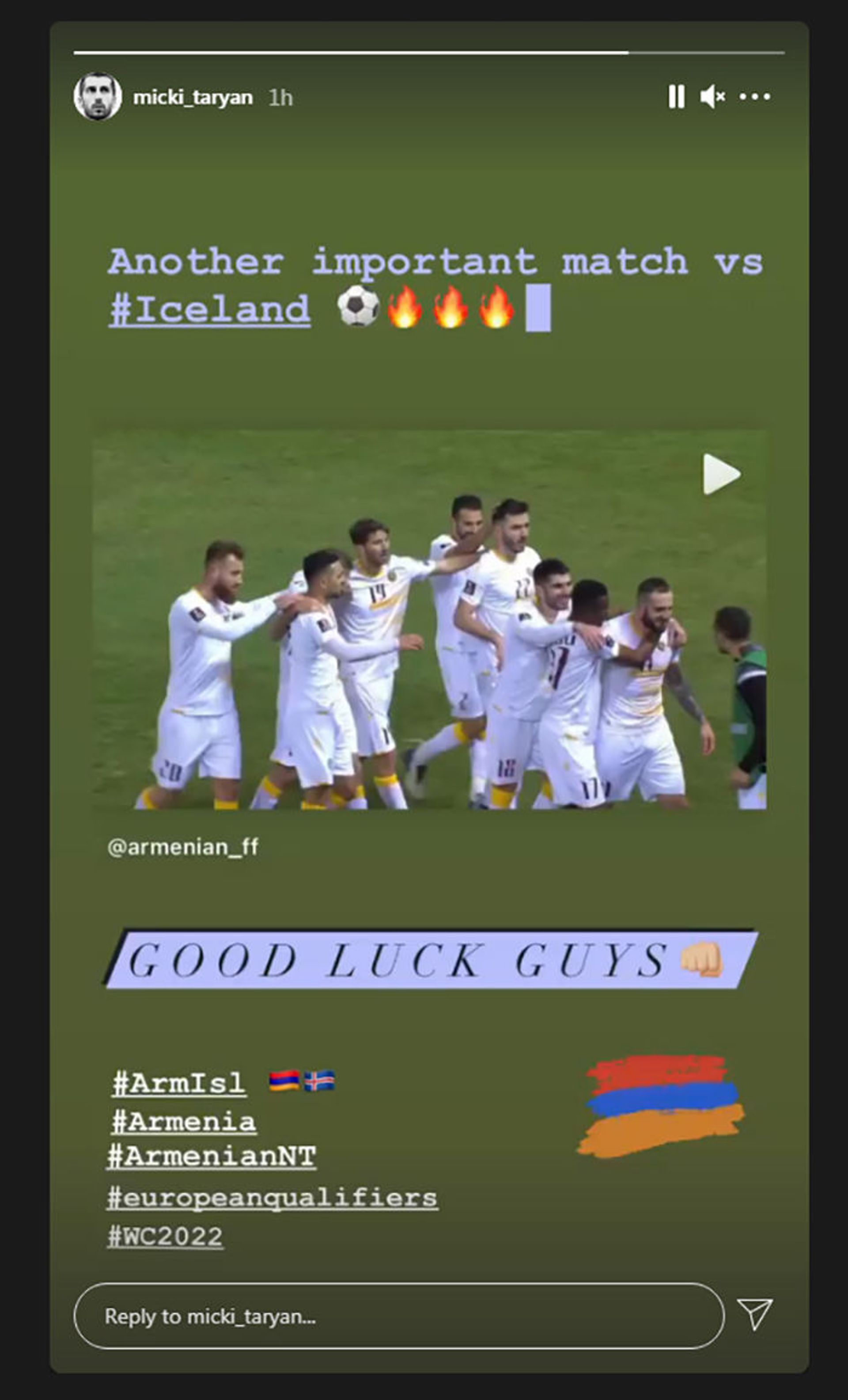Open the #Iceland hashtag
Screen dimensions: 848x1400
[x=210, y=310]
